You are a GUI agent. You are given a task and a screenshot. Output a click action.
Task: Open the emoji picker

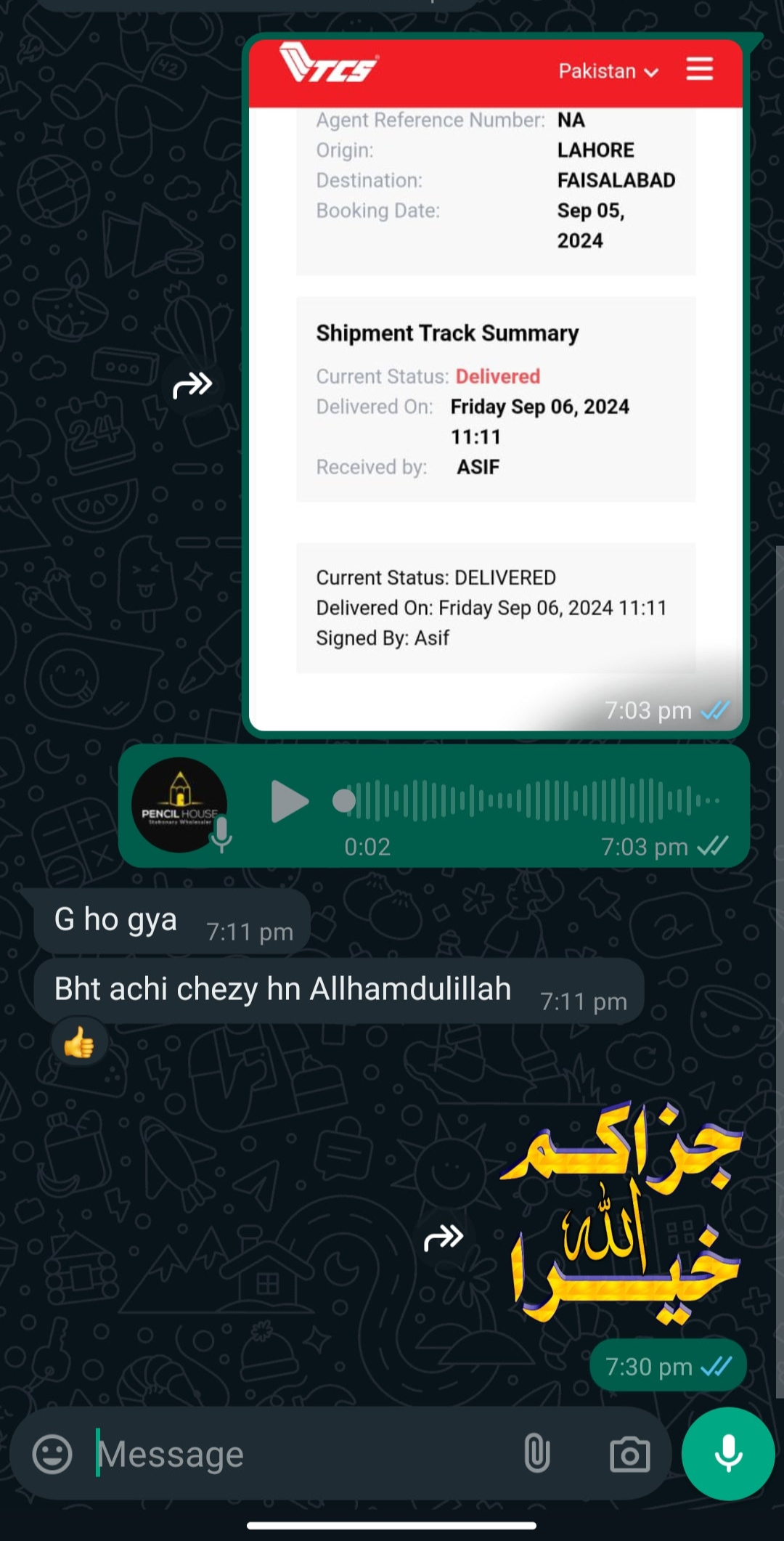point(52,1454)
